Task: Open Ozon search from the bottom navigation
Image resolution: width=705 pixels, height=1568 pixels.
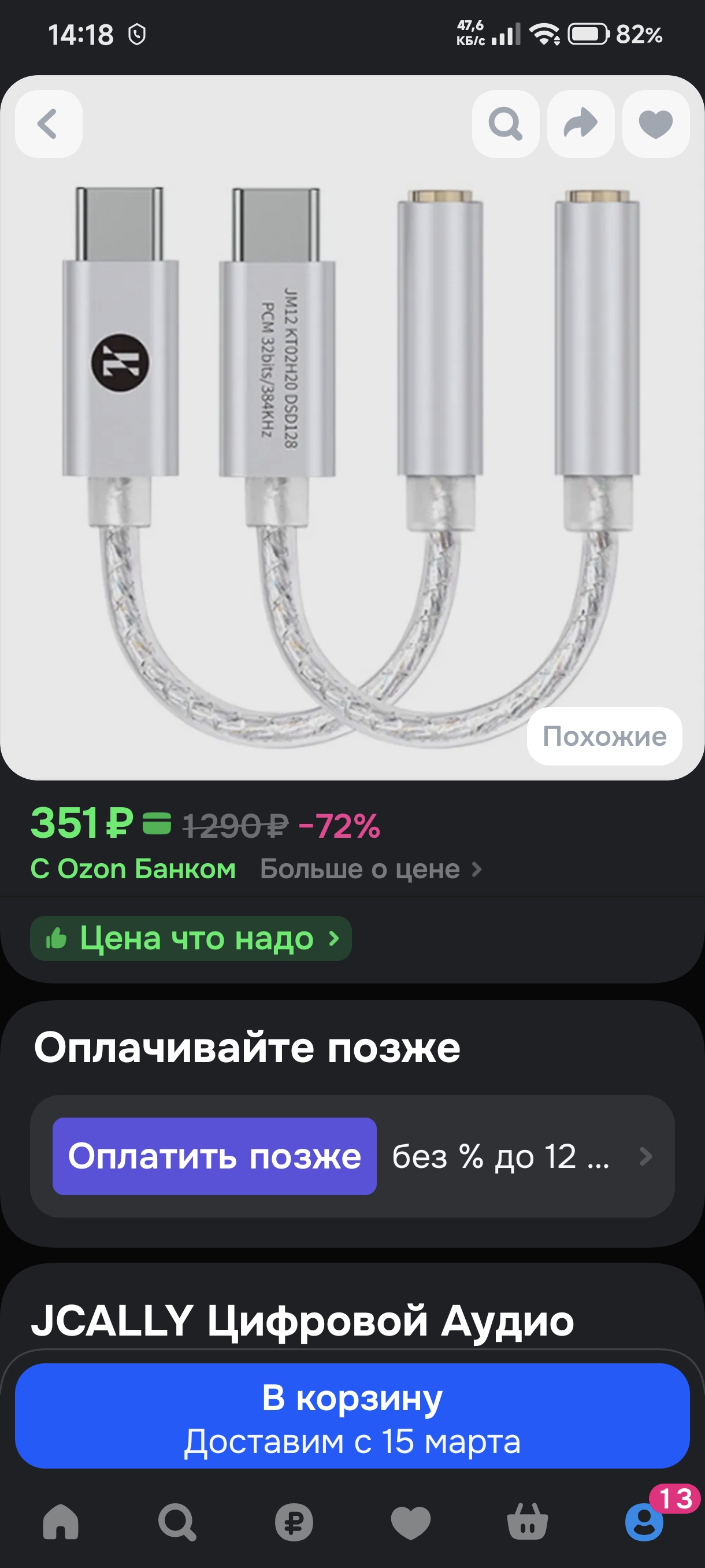Action: (x=176, y=1523)
